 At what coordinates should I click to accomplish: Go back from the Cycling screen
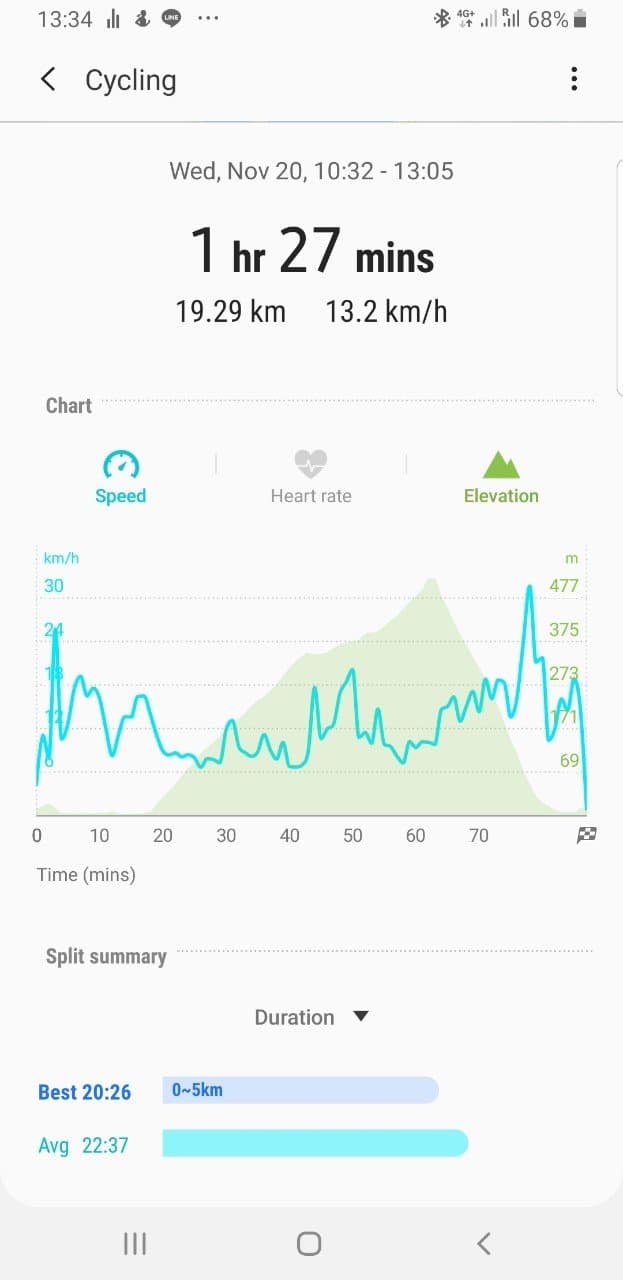(x=48, y=80)
